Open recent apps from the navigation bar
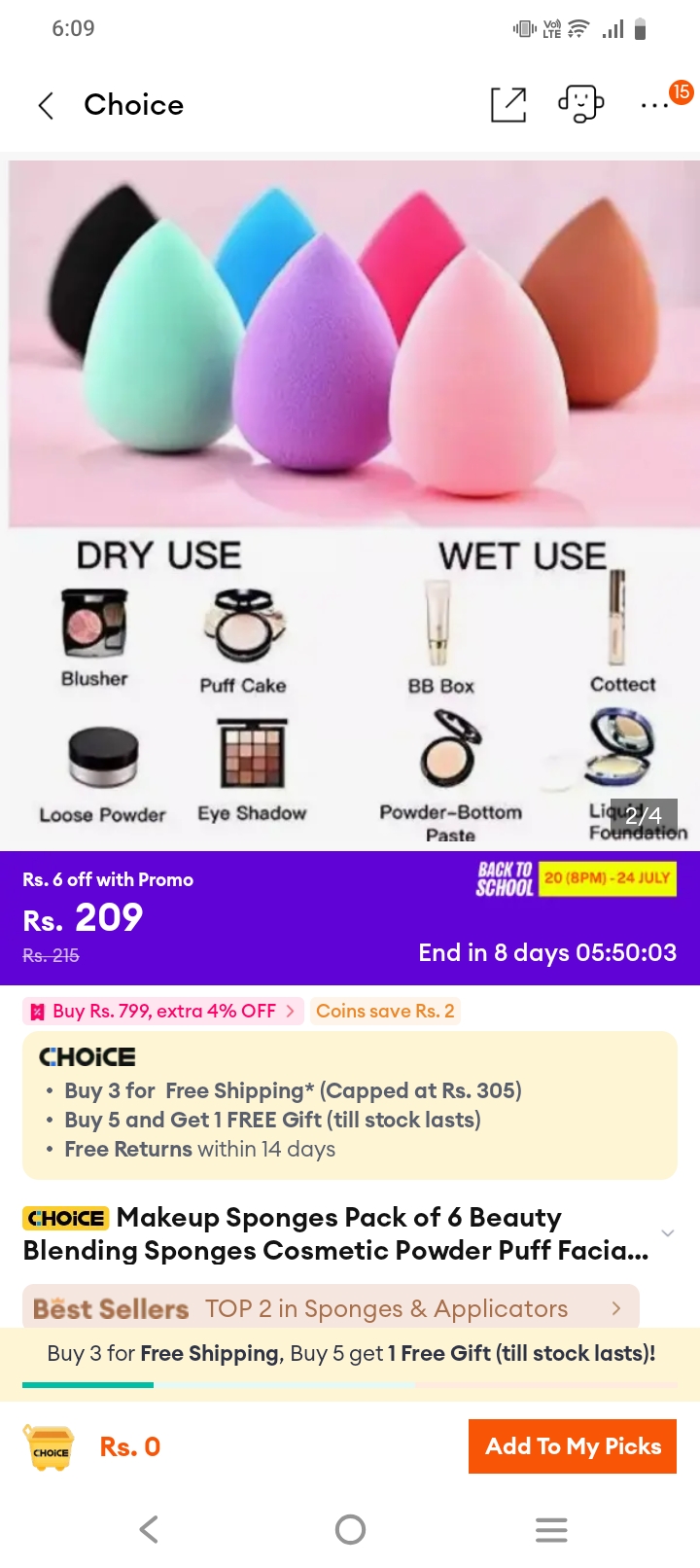 [551, 1530]
